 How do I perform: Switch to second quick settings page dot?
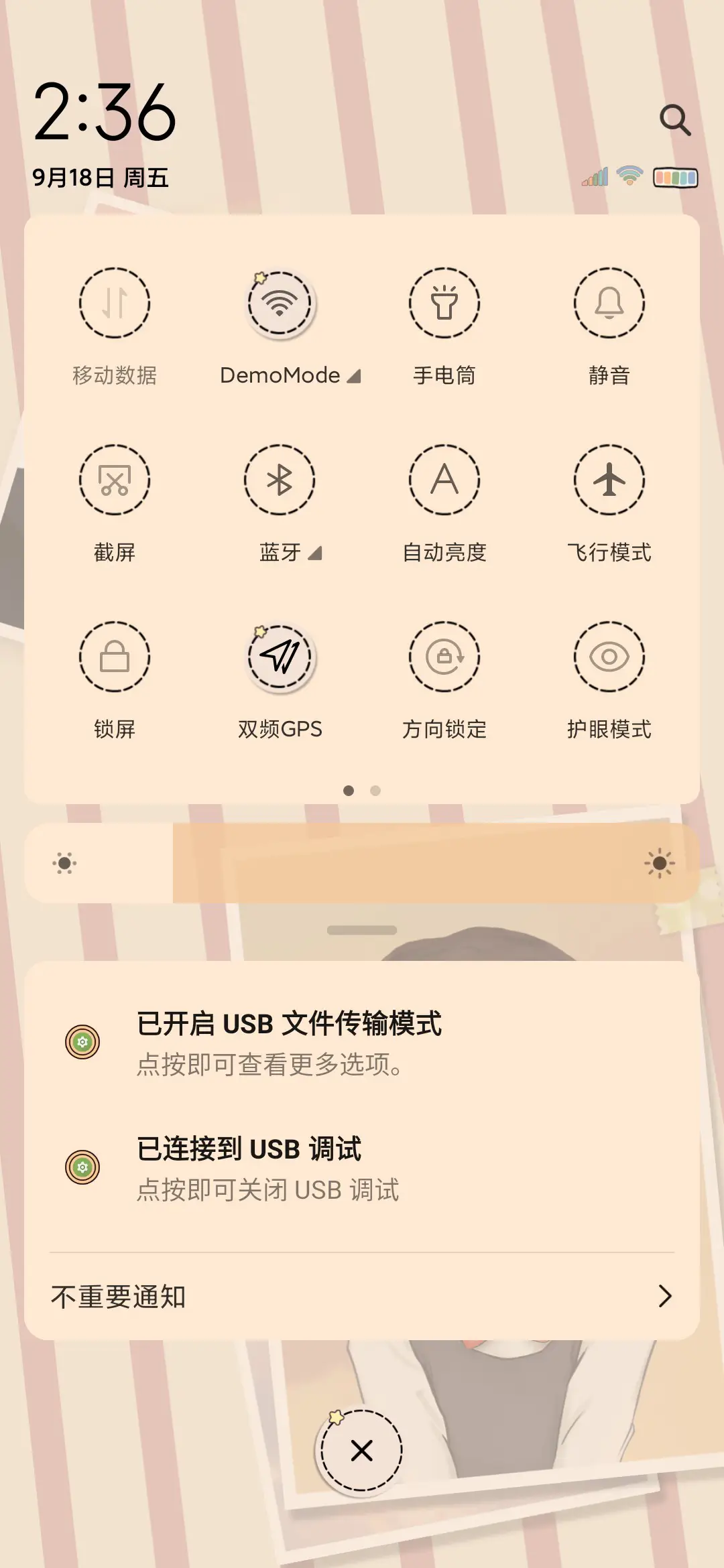tap(375, 791)
